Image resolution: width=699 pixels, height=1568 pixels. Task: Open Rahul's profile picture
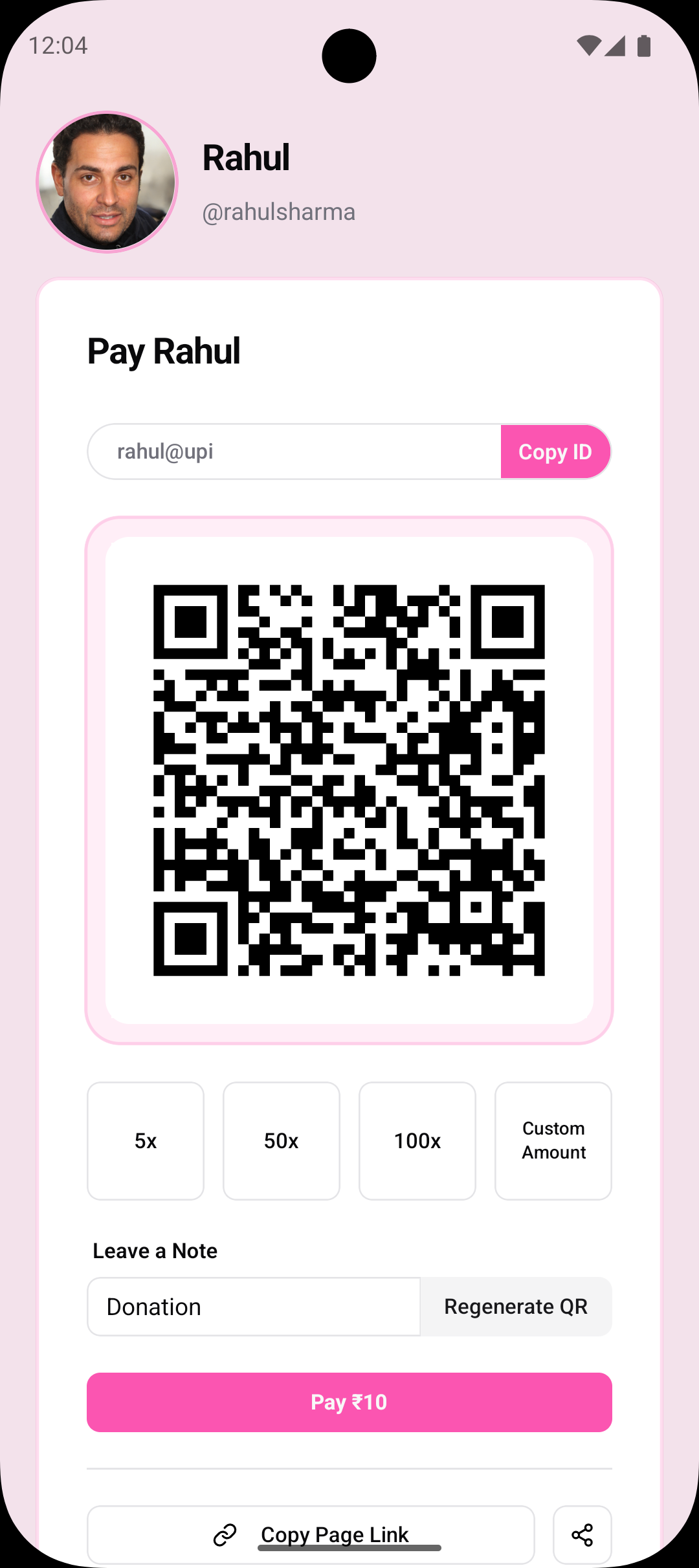[x=107, y=182]
